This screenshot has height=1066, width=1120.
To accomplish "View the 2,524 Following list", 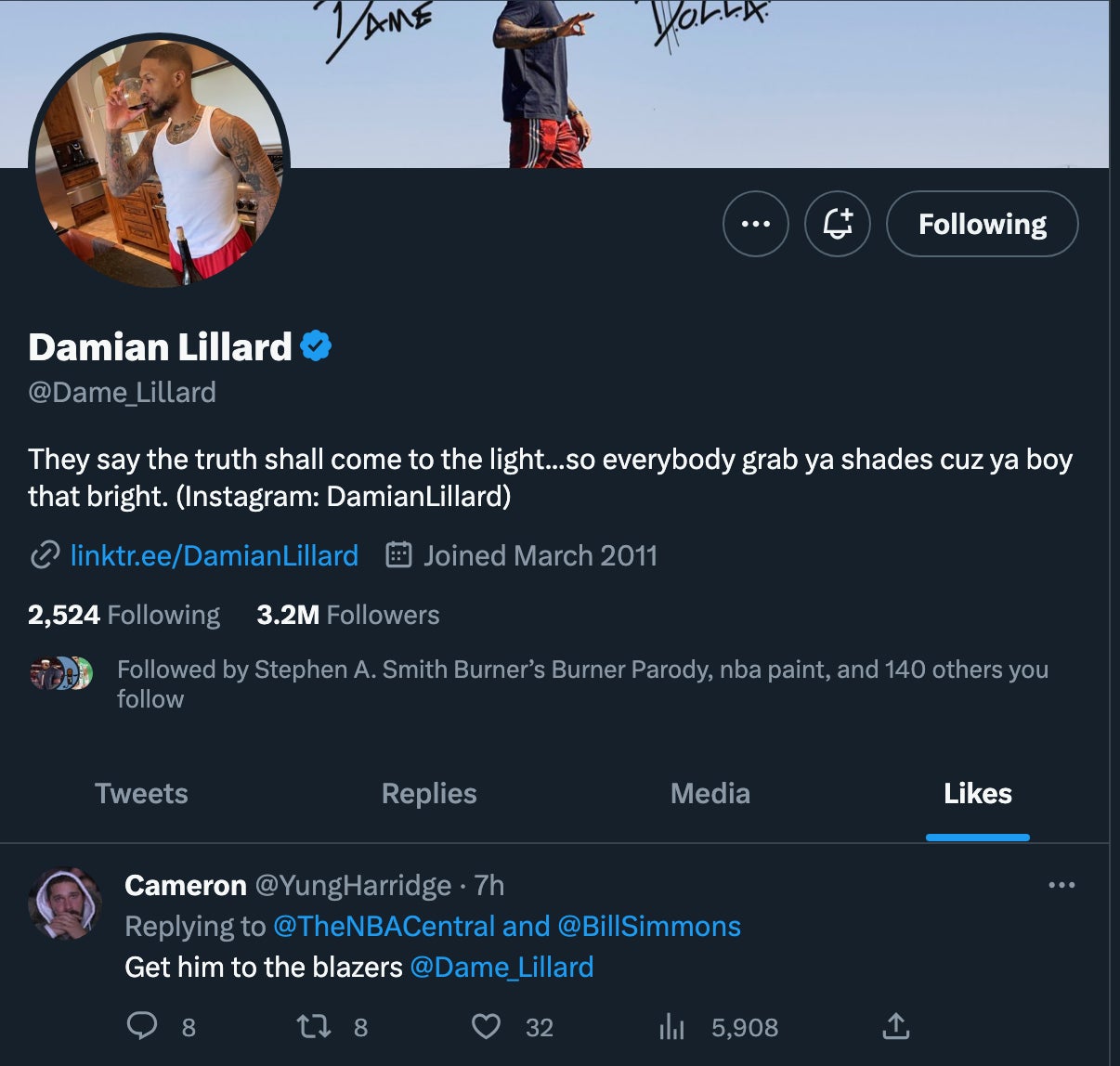I will tap(124, 615).
